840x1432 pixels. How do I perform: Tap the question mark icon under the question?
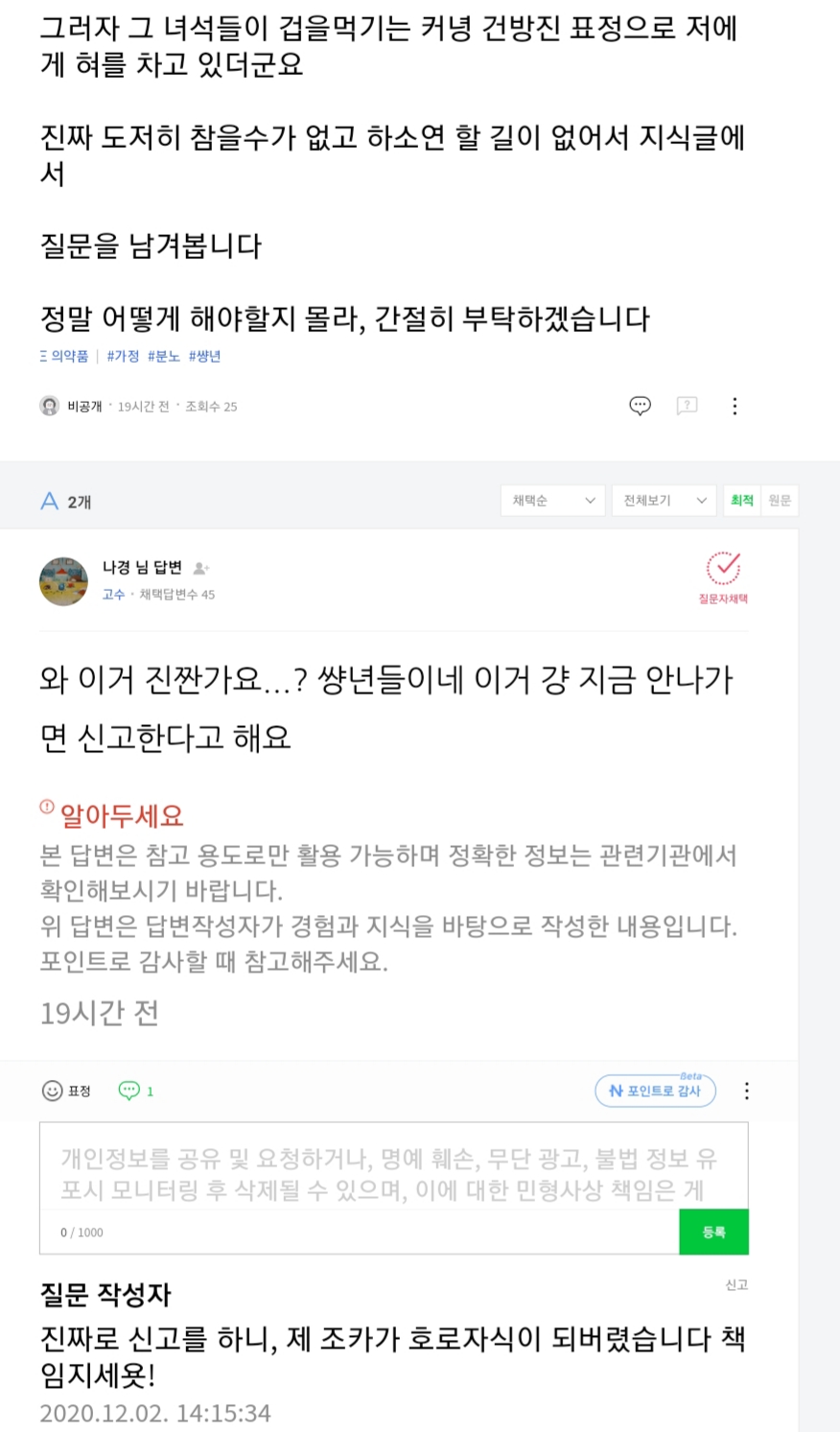(x=687, y=406)
